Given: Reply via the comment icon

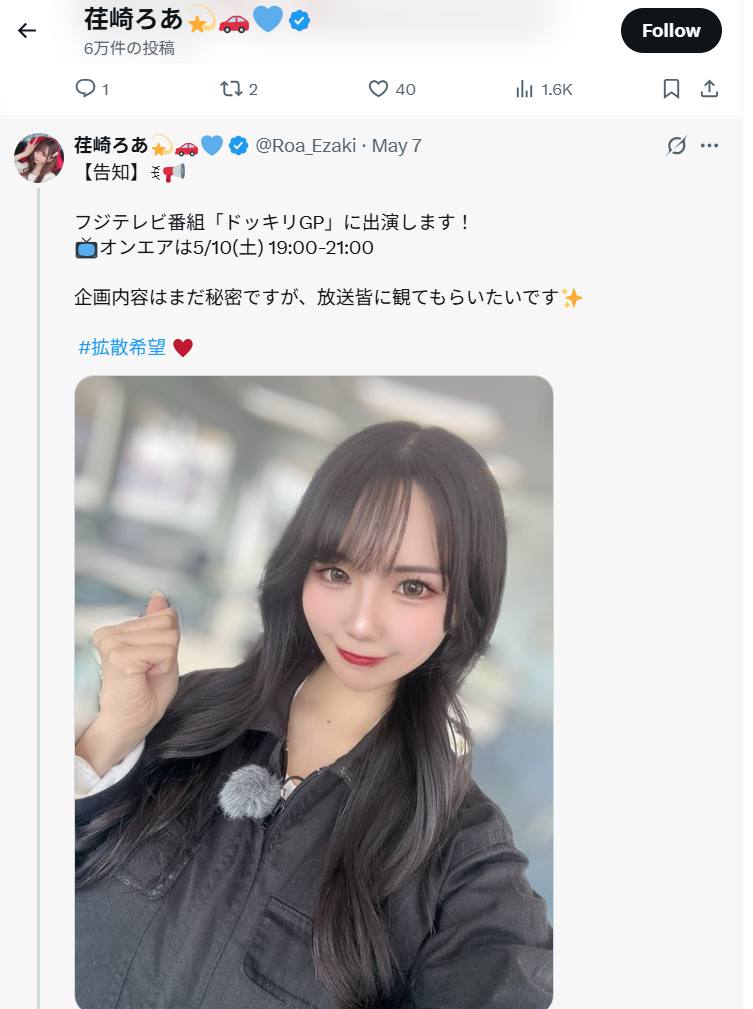Looking at the screenshot, I should pos(86,89).
